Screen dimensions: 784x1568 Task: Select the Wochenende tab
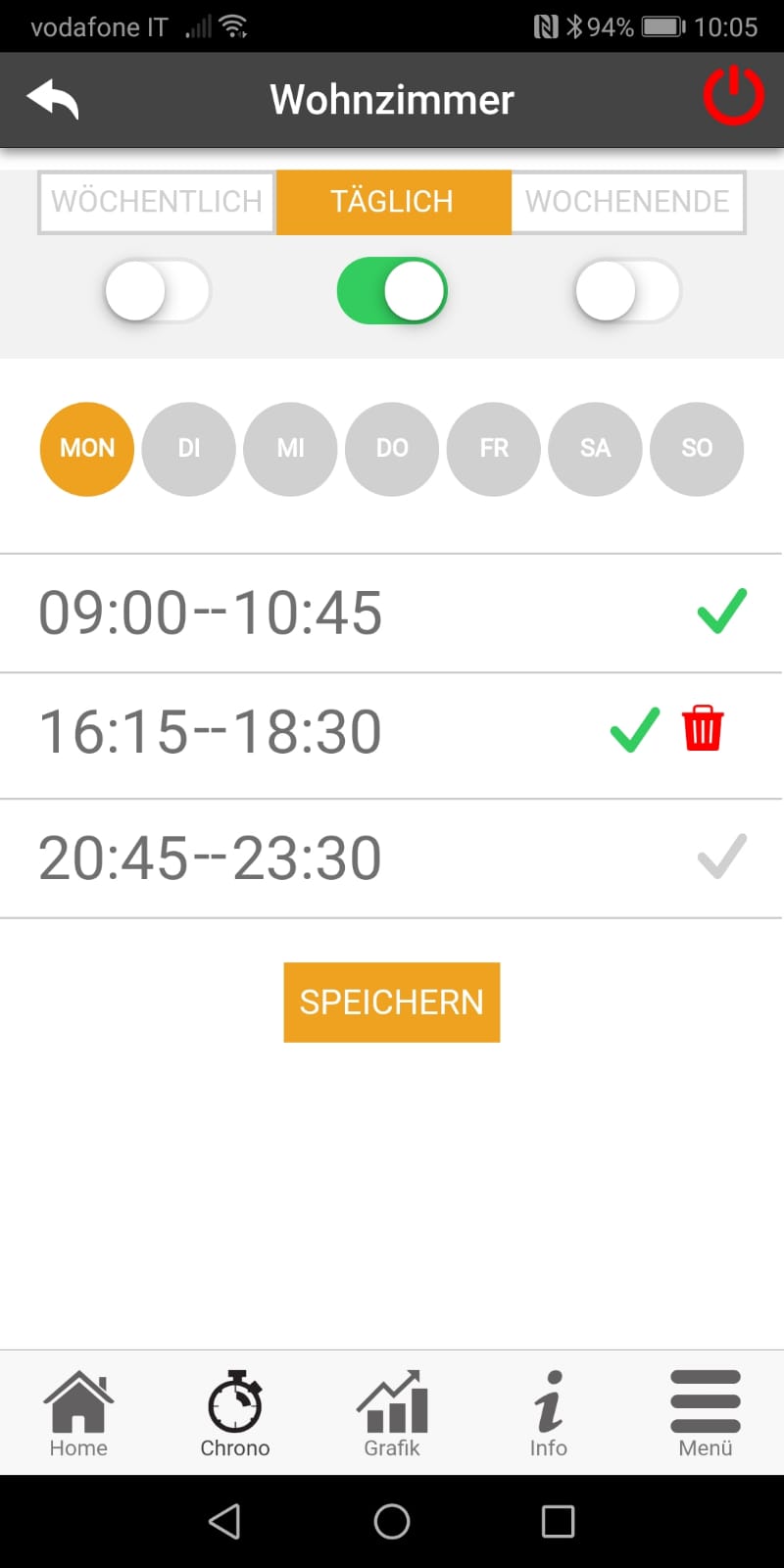(627, 202)
